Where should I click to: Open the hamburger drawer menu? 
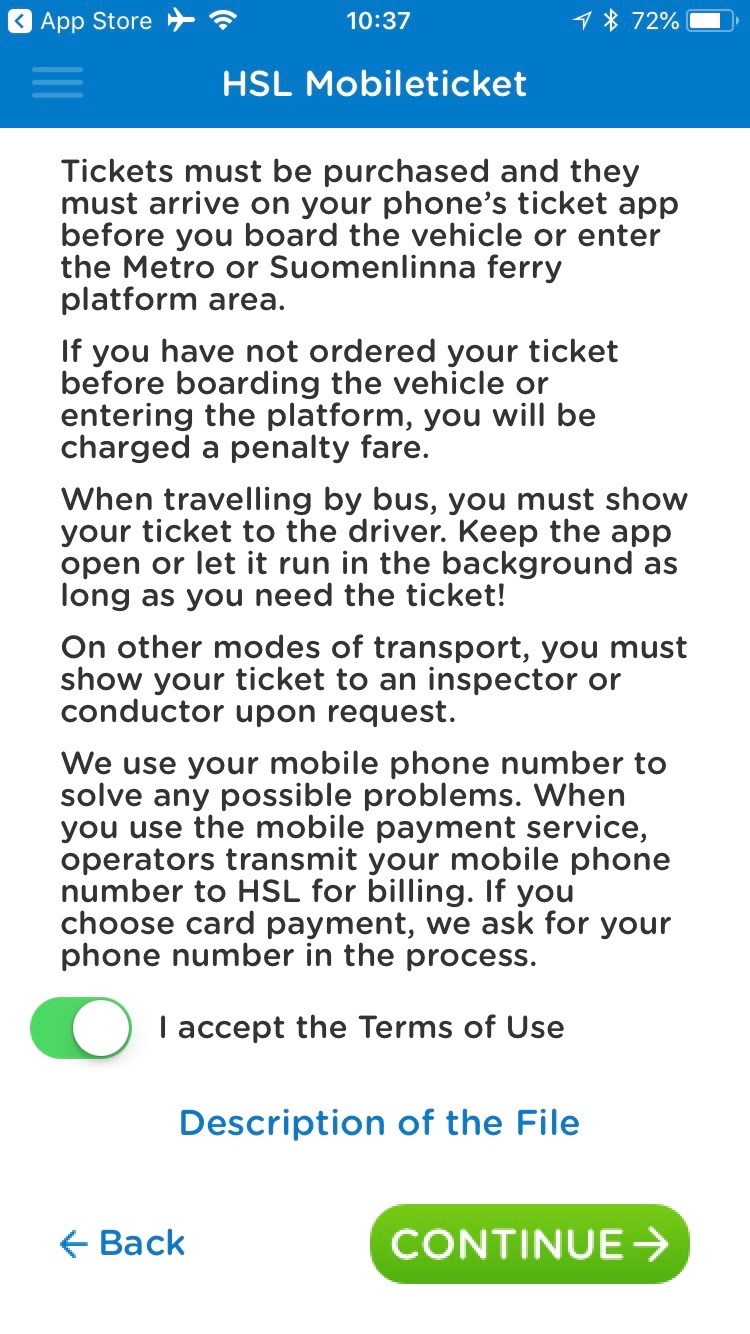[x=57, y=82]
